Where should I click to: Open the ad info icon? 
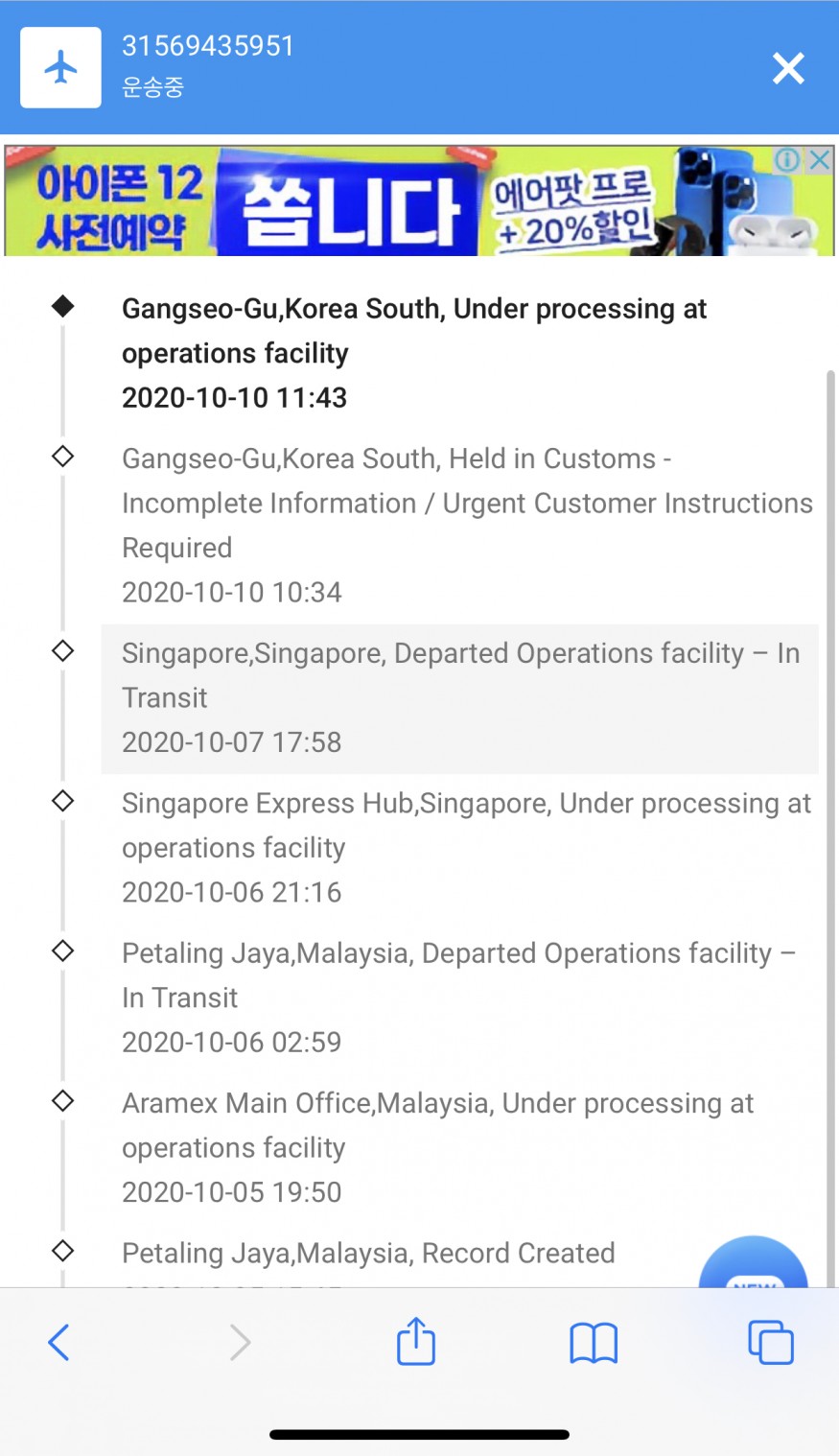787,160
